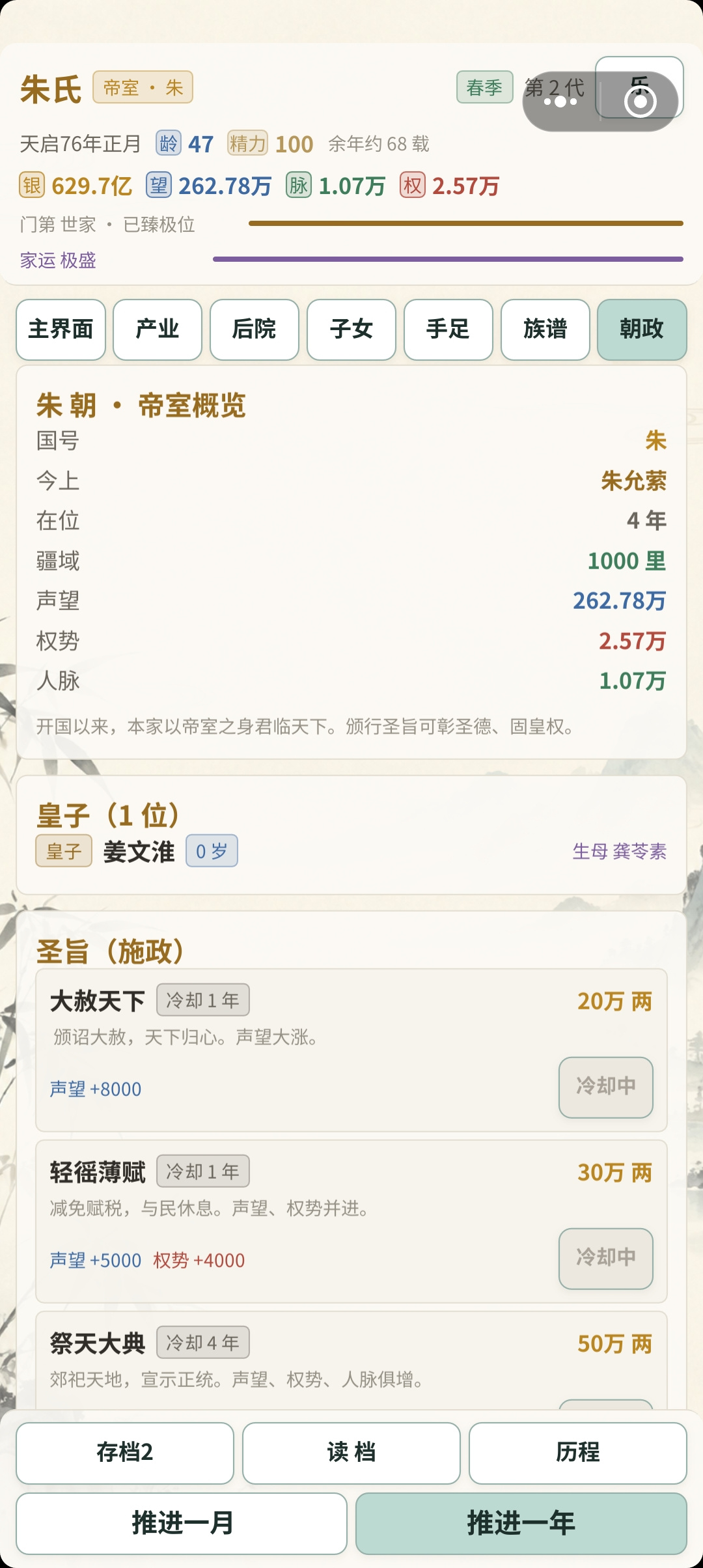Viewport: 703px width, 1568px height.
Task: Advance one month with 推进一月
Action: coord(182,1523)
